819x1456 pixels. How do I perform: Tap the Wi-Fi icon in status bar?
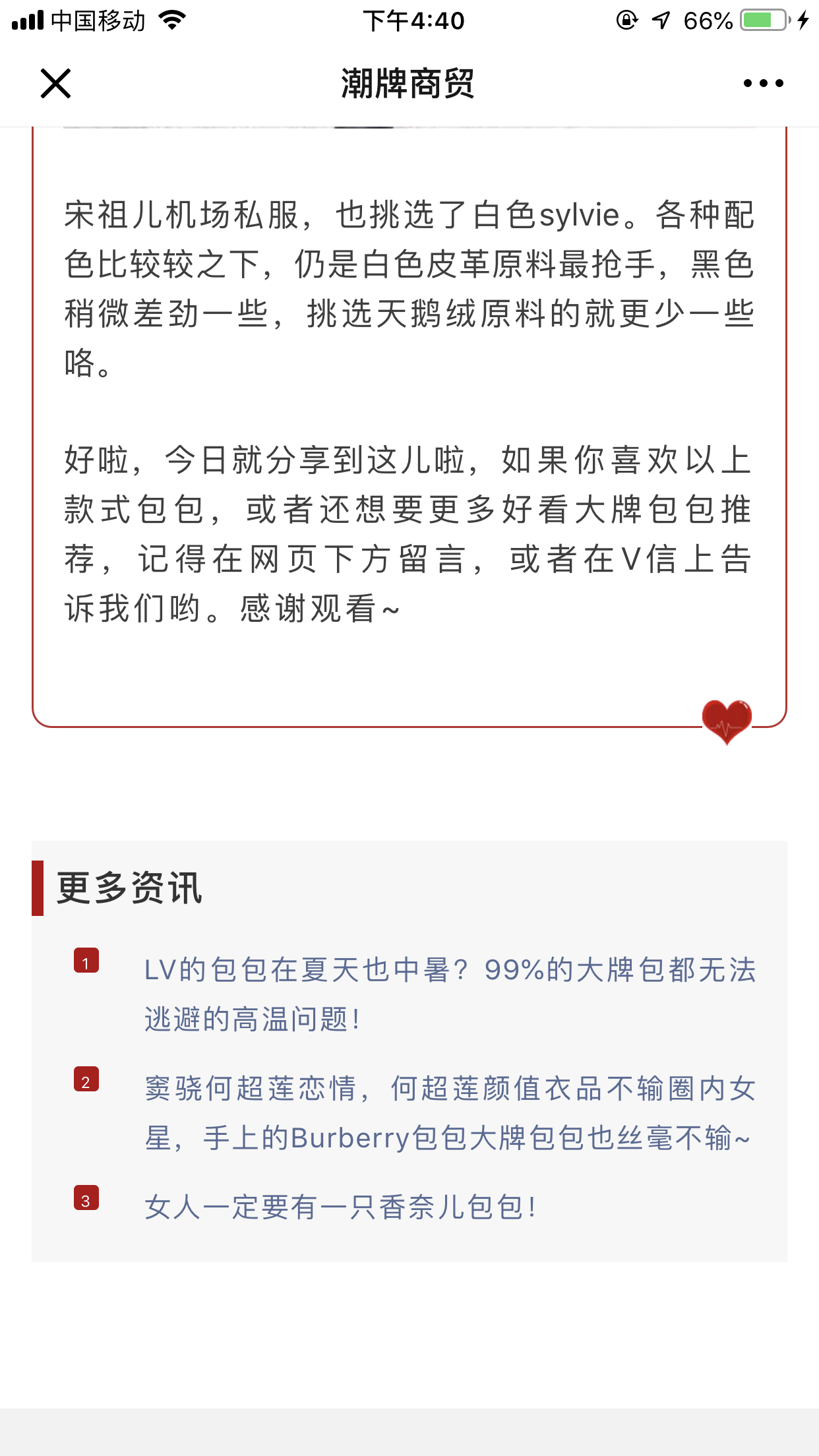coord(171,20)
